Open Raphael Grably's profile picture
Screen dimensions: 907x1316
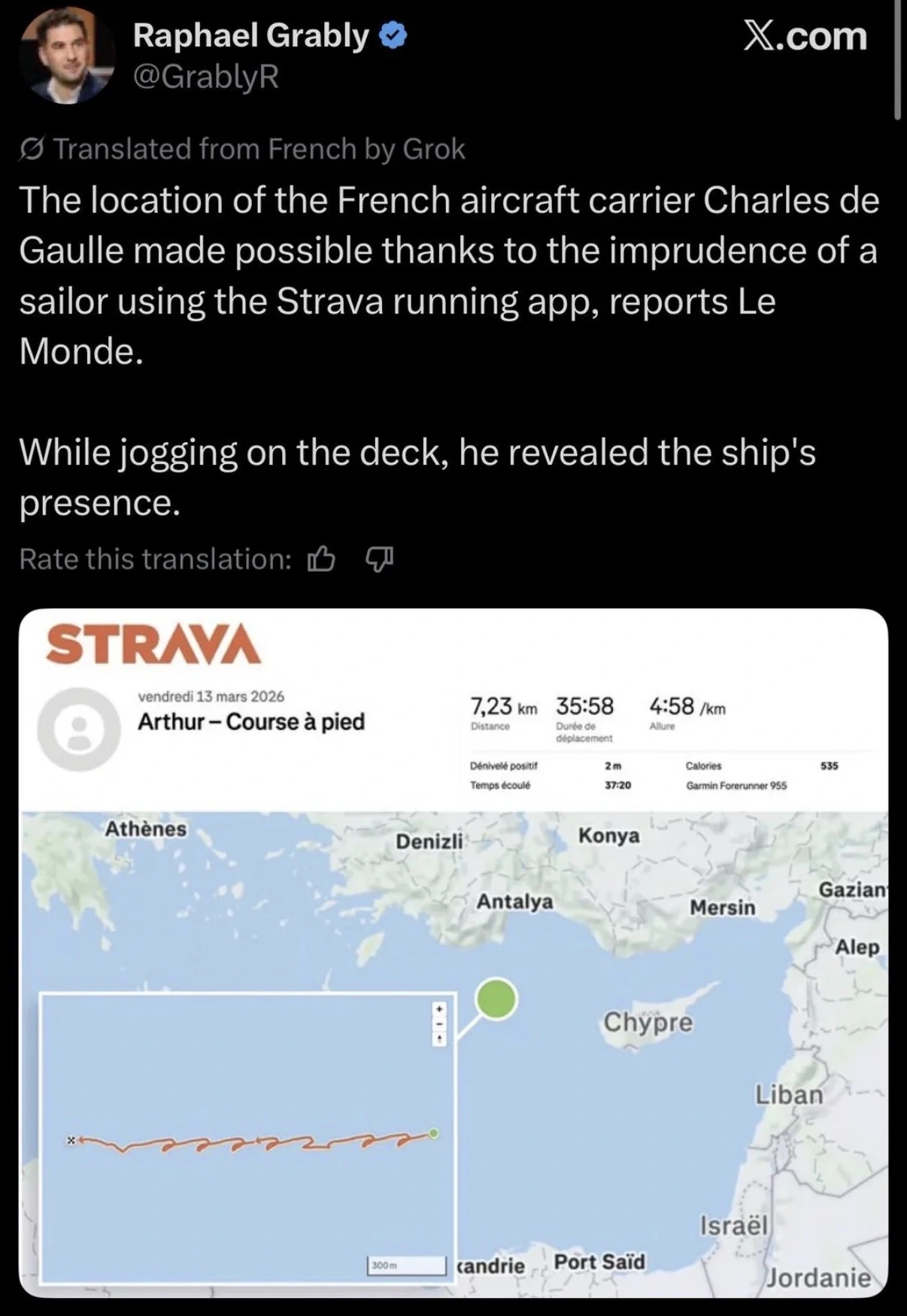click(x=66, y=56)
